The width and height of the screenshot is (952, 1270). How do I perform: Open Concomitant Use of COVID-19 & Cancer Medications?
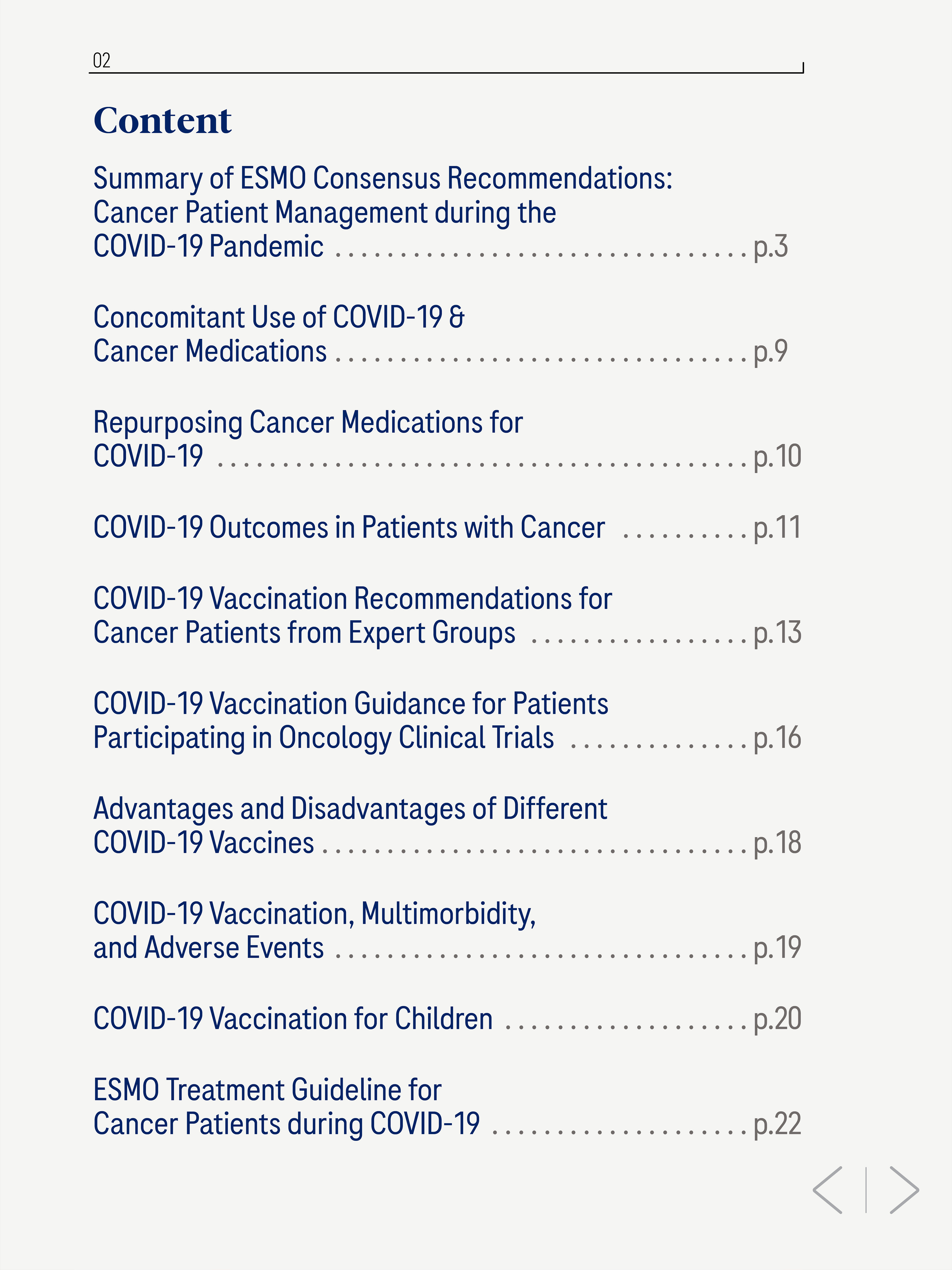click(279, 334)
